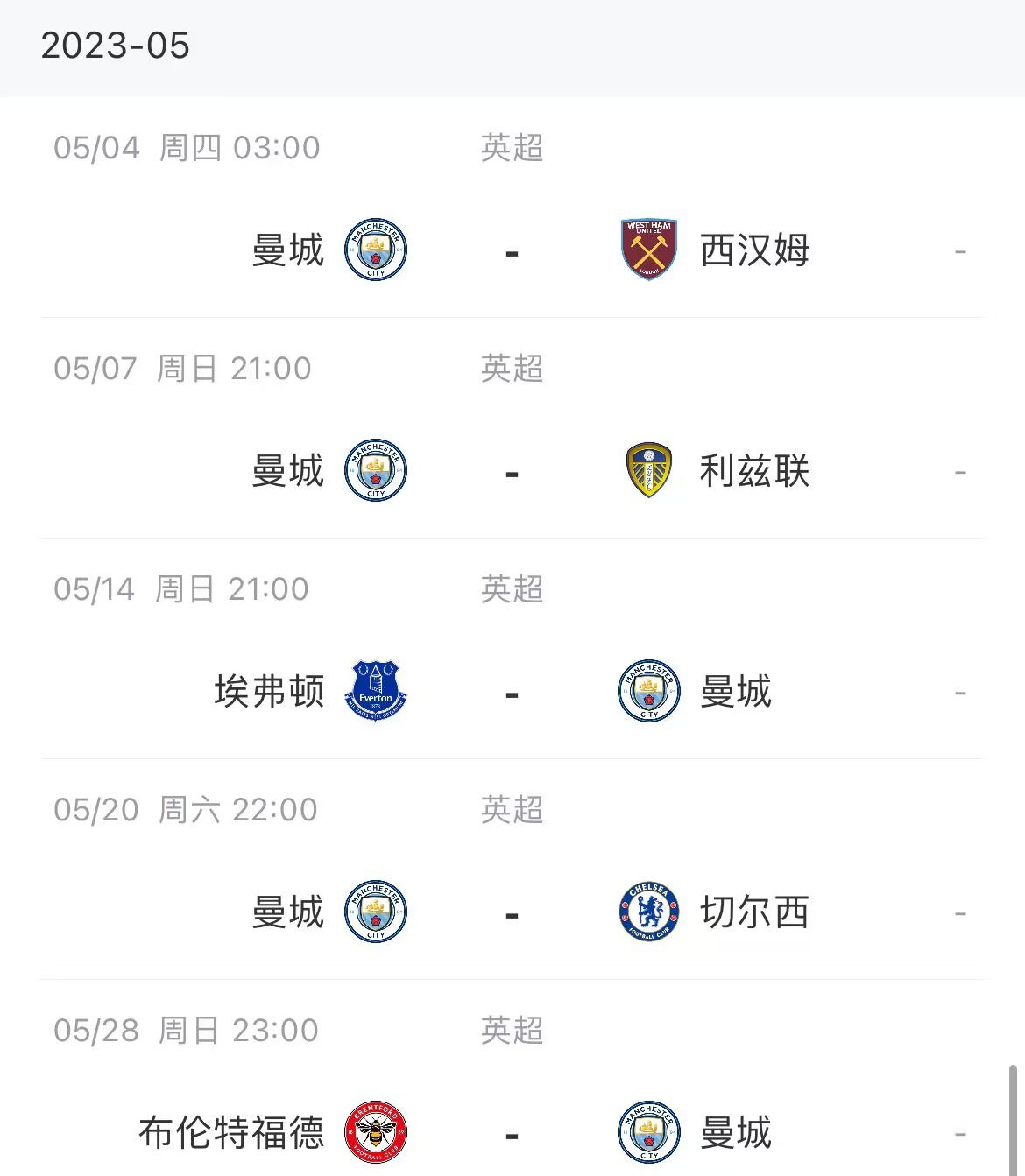Tap the 布伦特福德 vs 曼城 fixture

click(x=512, y=1132)
